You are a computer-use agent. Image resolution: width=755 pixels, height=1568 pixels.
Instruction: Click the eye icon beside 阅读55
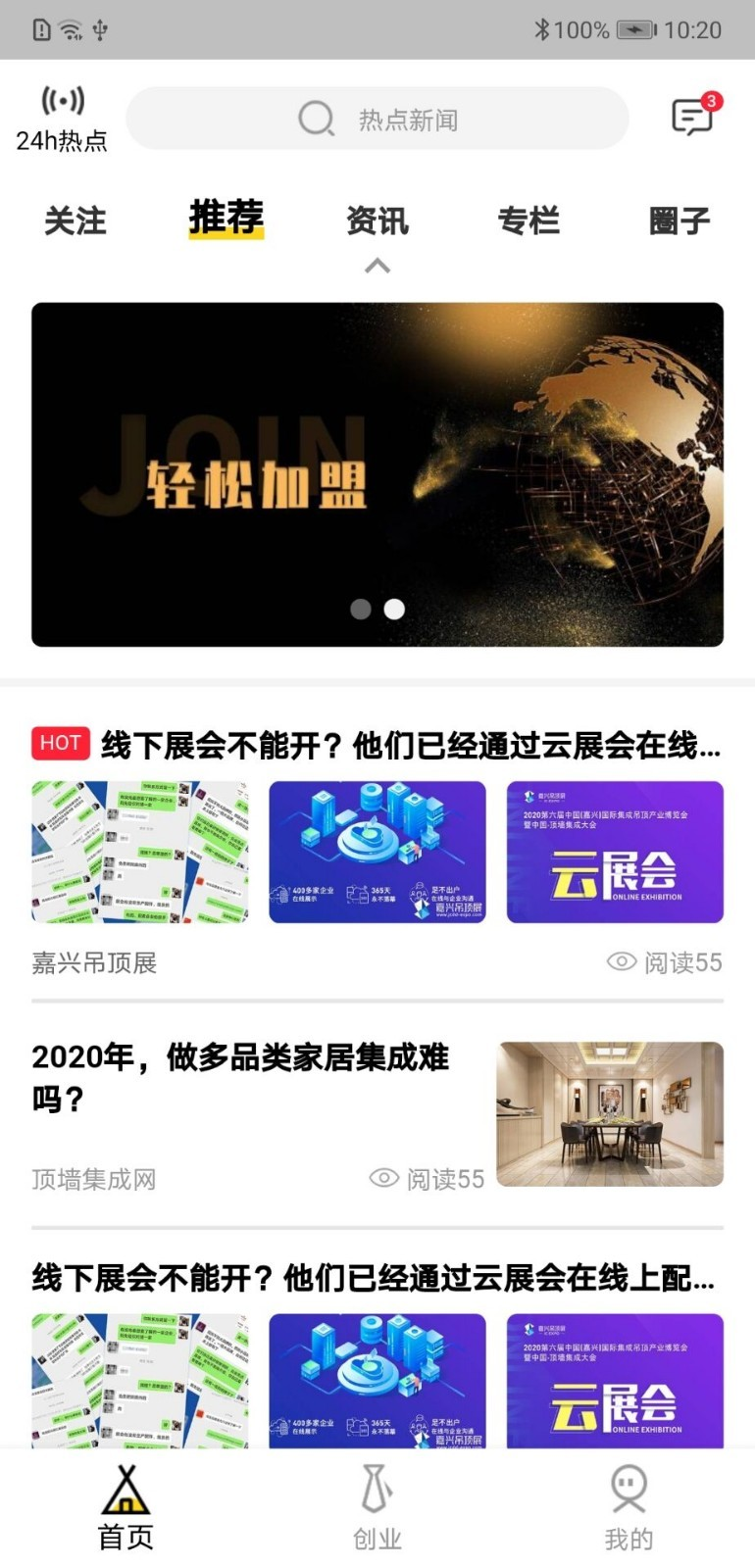623,962
